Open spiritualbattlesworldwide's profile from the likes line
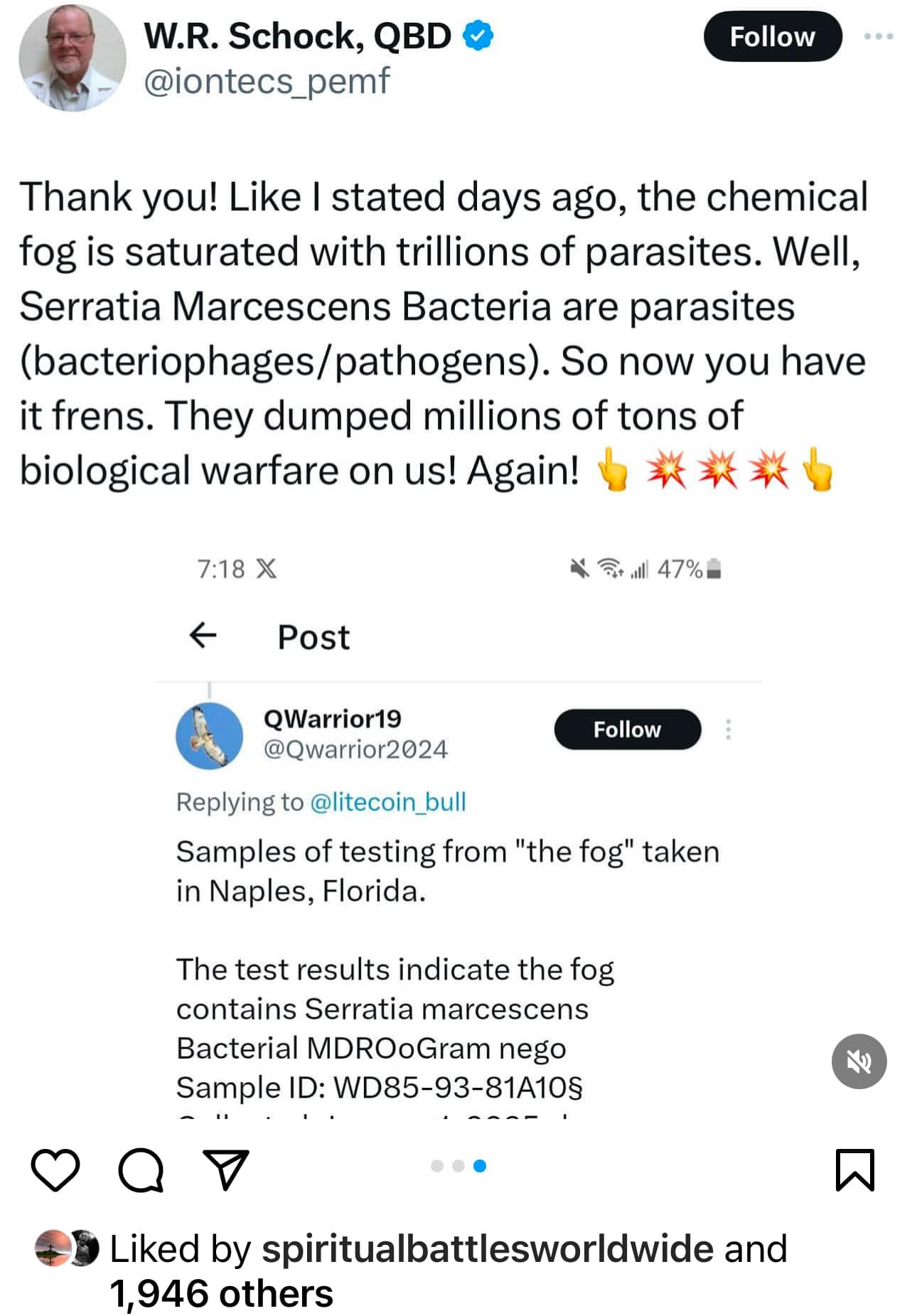Image resolution: width=917 pixels, height=1316 pixels. tap(487, 1249)
